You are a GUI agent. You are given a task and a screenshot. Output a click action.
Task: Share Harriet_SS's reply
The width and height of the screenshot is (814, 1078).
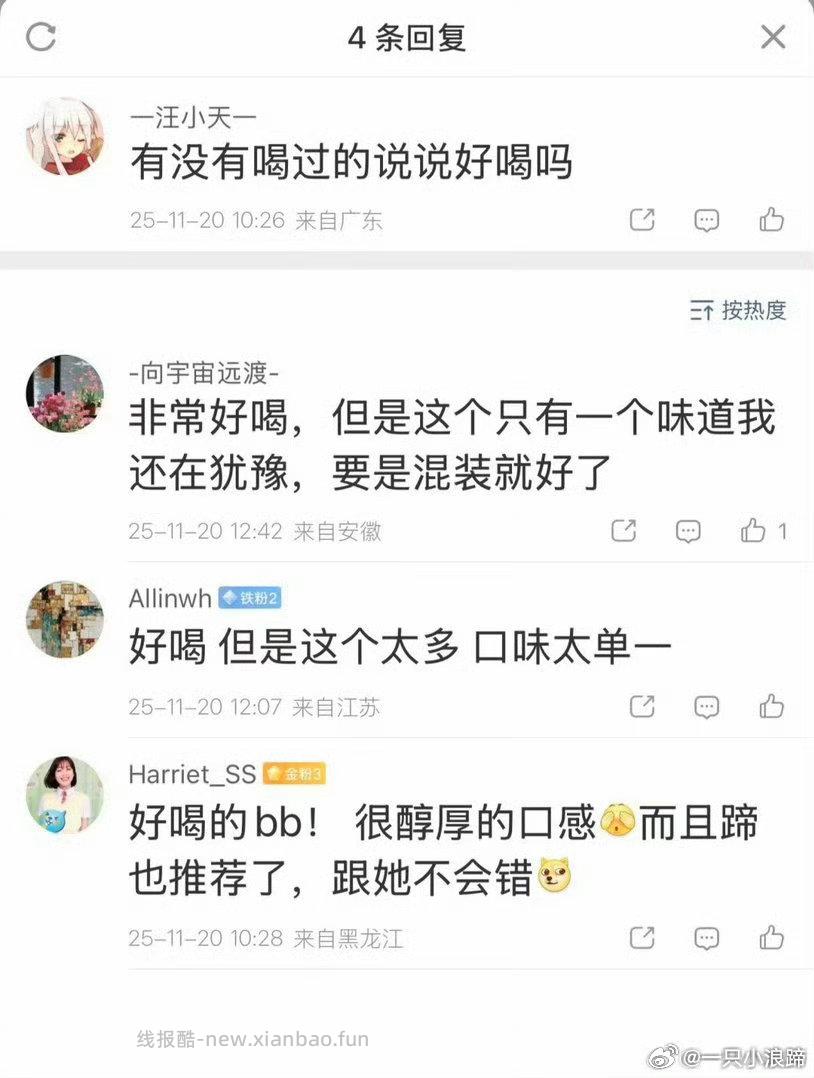pos(642,938)
